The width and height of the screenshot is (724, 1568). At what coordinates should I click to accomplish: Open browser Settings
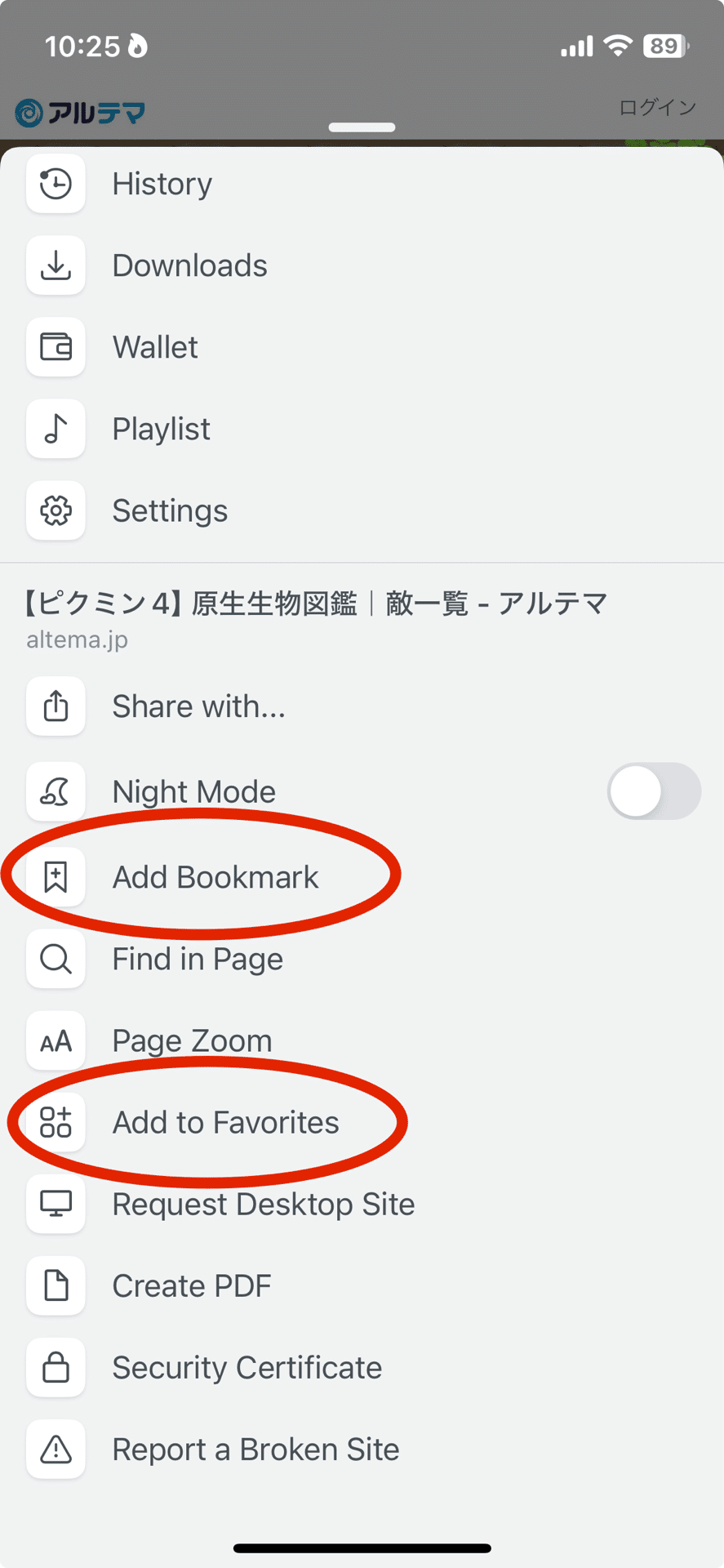[170, 510]
